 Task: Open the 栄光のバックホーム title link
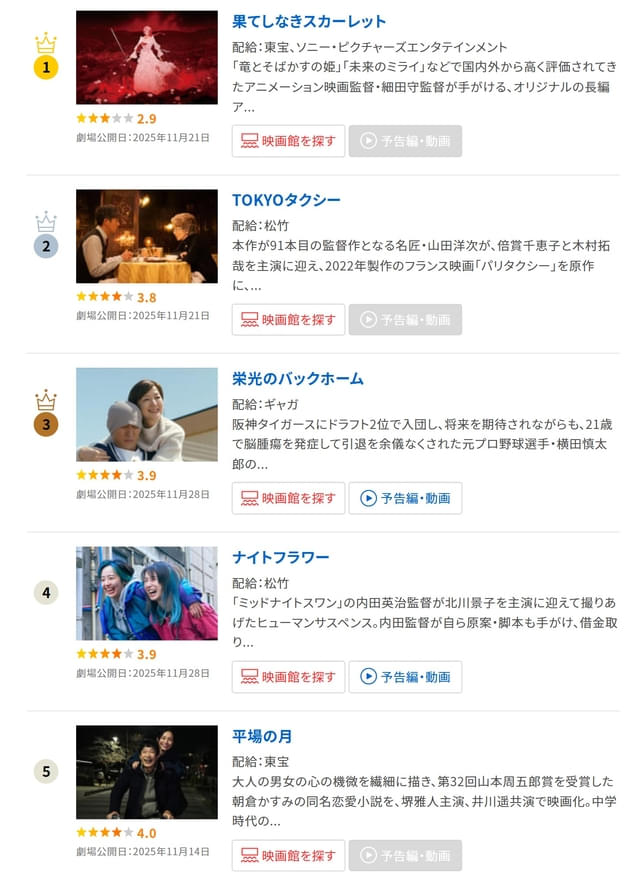(x=298, y=379)
